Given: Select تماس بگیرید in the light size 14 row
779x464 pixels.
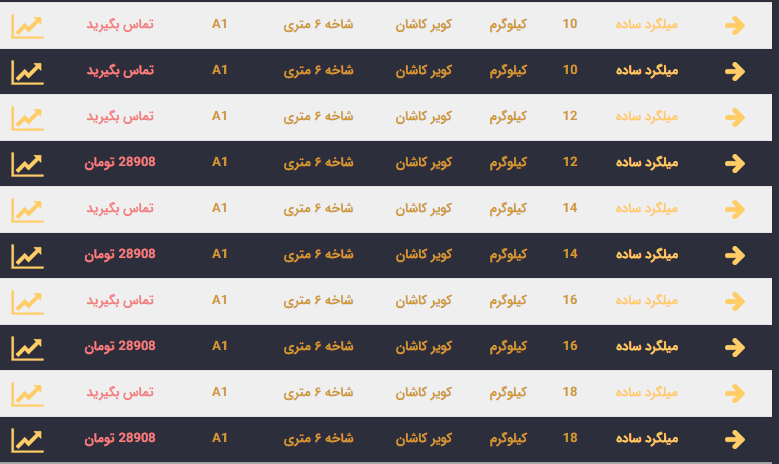Looking at the screenshot, I should click(x=119, y=208).
